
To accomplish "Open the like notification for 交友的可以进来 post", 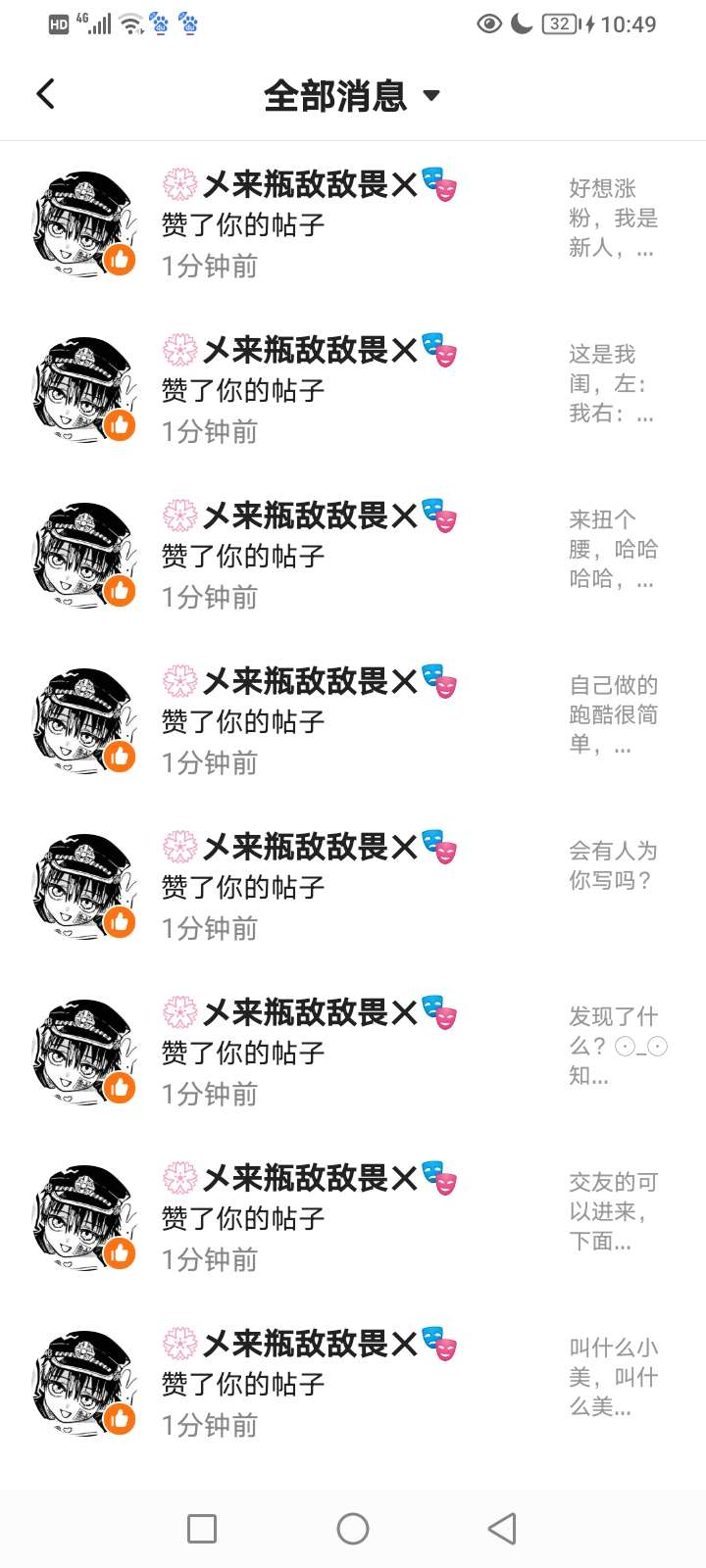I will (x=353, y=1218).
